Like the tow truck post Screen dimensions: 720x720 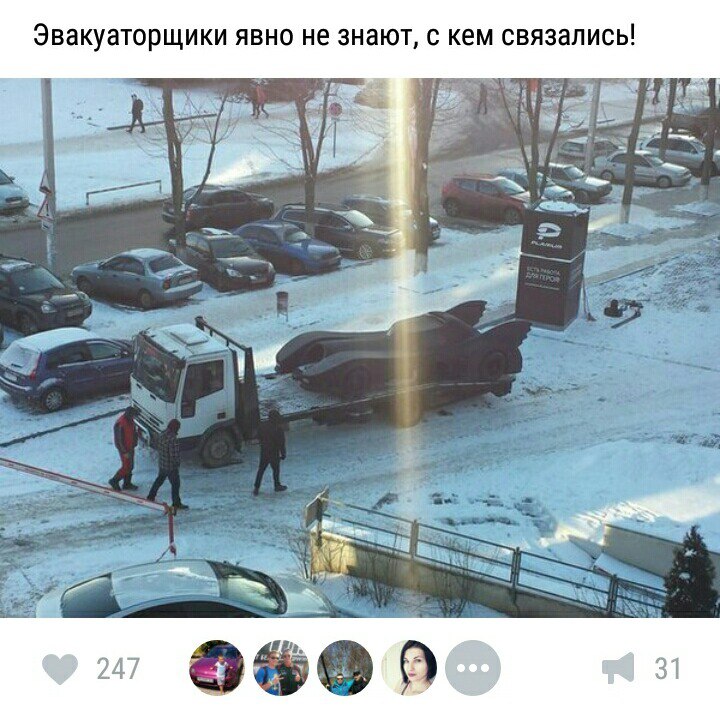coord(61,668)
